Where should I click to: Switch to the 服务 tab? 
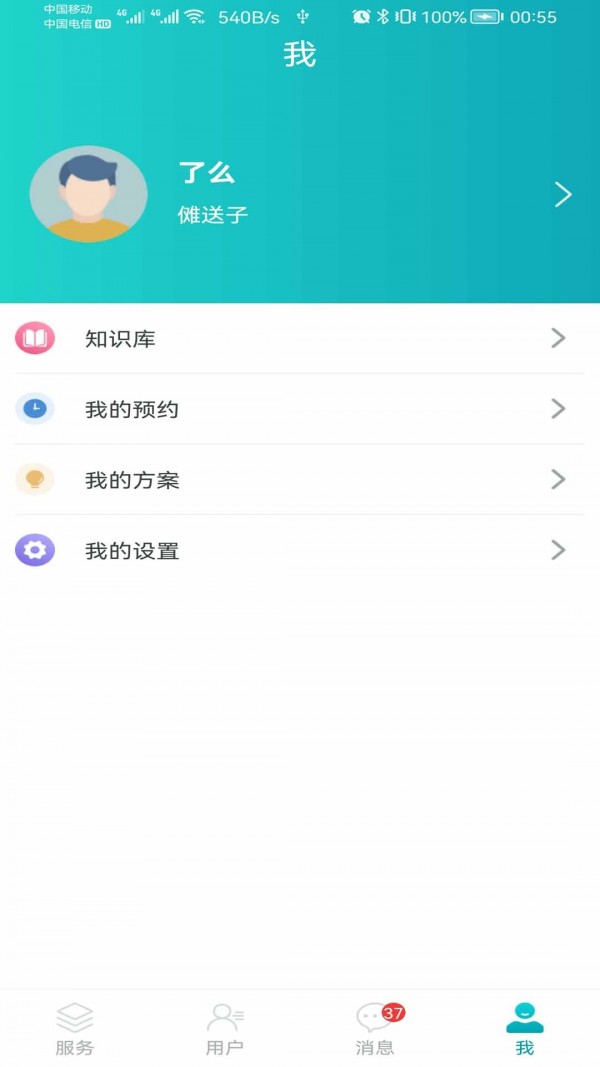[x=75, y=1028]
